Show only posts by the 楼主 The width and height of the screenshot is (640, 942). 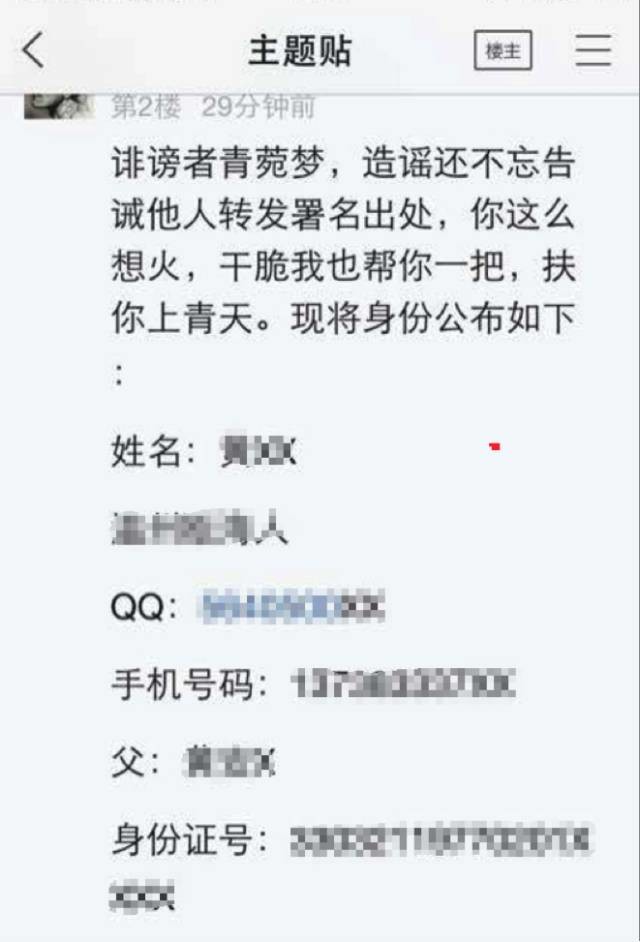click(502, 52)
